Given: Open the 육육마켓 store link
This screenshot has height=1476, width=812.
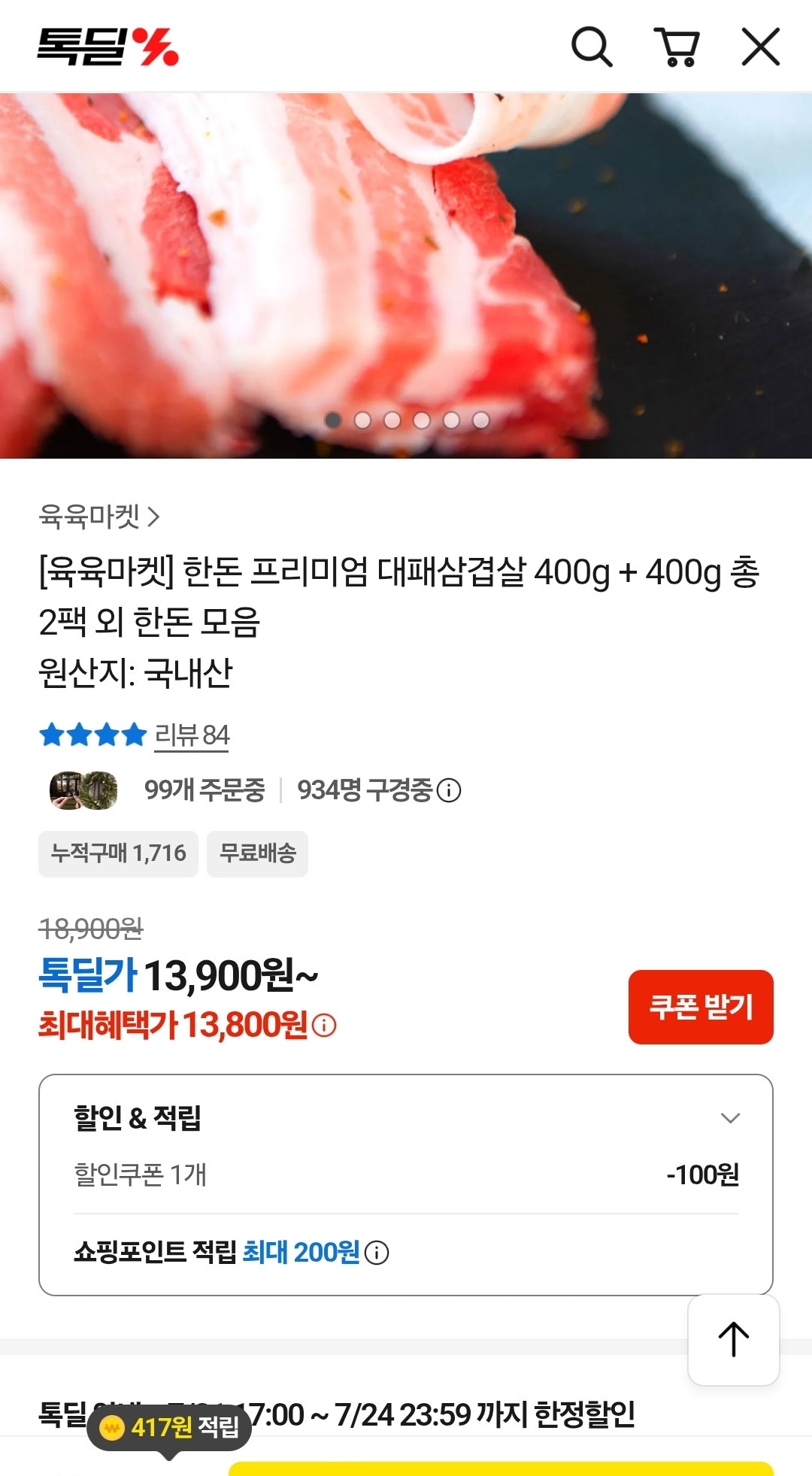Looking at the screenshot, I should pos(99,517).
